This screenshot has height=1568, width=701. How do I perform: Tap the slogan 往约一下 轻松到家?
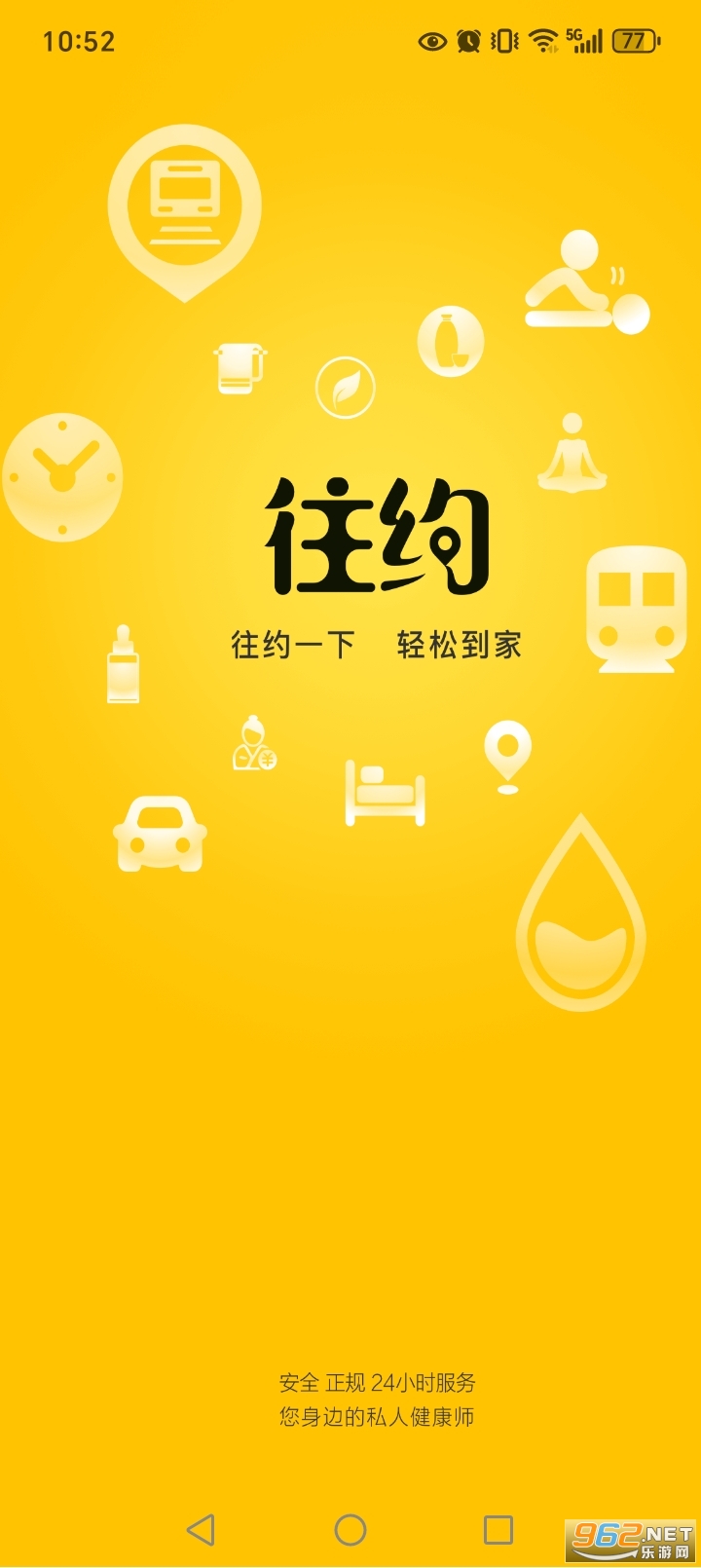tap(376, 645)
